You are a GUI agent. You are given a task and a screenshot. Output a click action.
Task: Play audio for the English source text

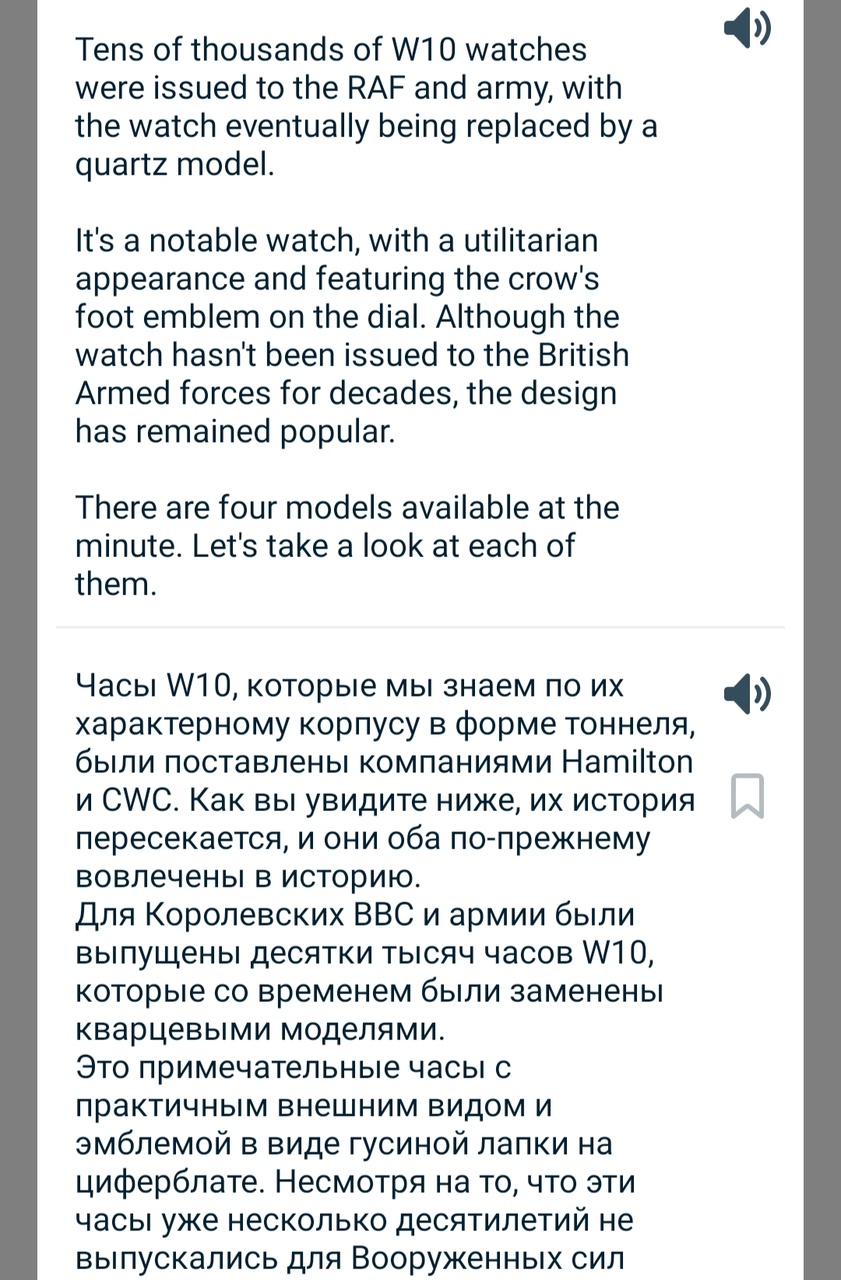[746, 30]
